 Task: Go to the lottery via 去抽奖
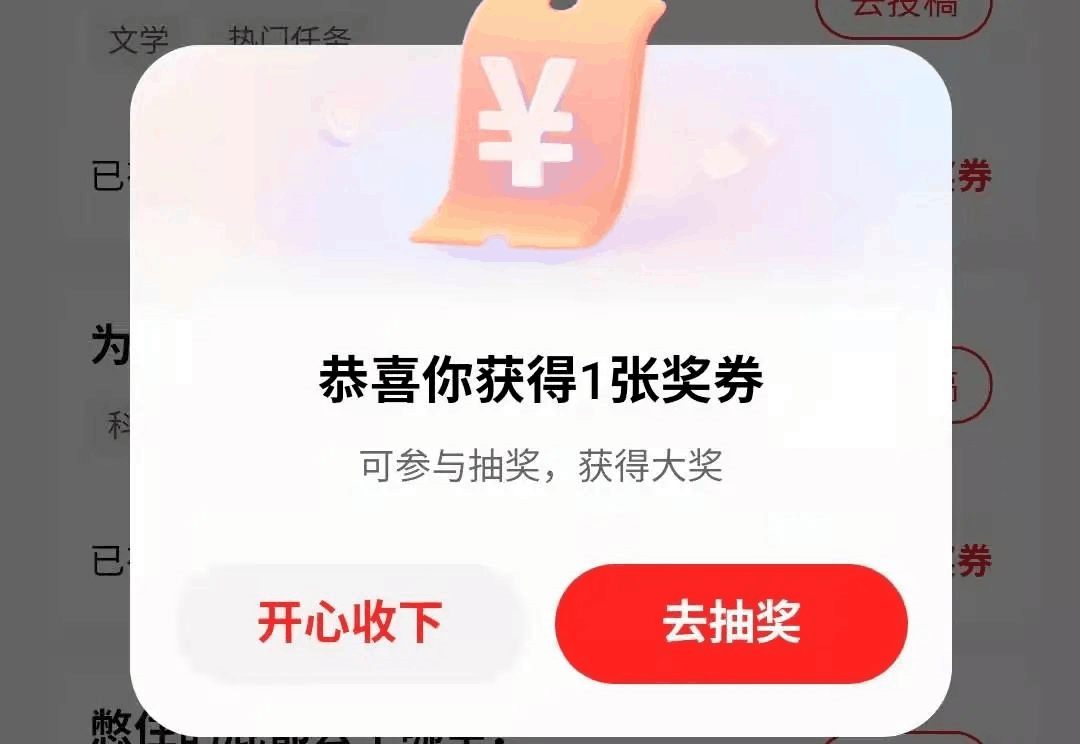click(x=731, y=623)
